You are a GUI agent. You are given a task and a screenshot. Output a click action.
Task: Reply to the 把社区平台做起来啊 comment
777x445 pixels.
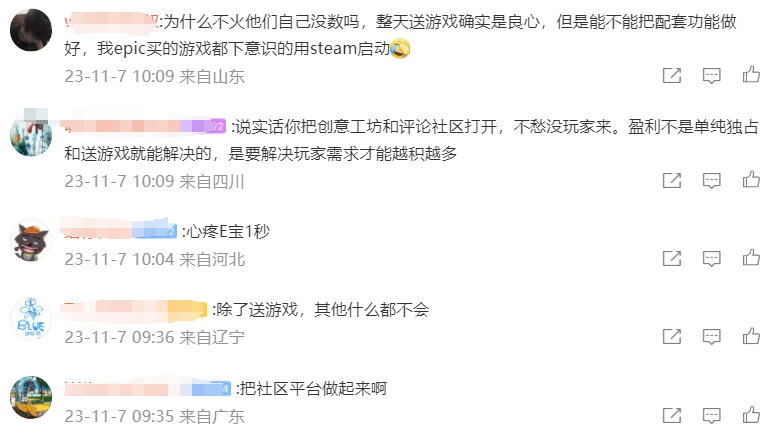click(711, 415)
